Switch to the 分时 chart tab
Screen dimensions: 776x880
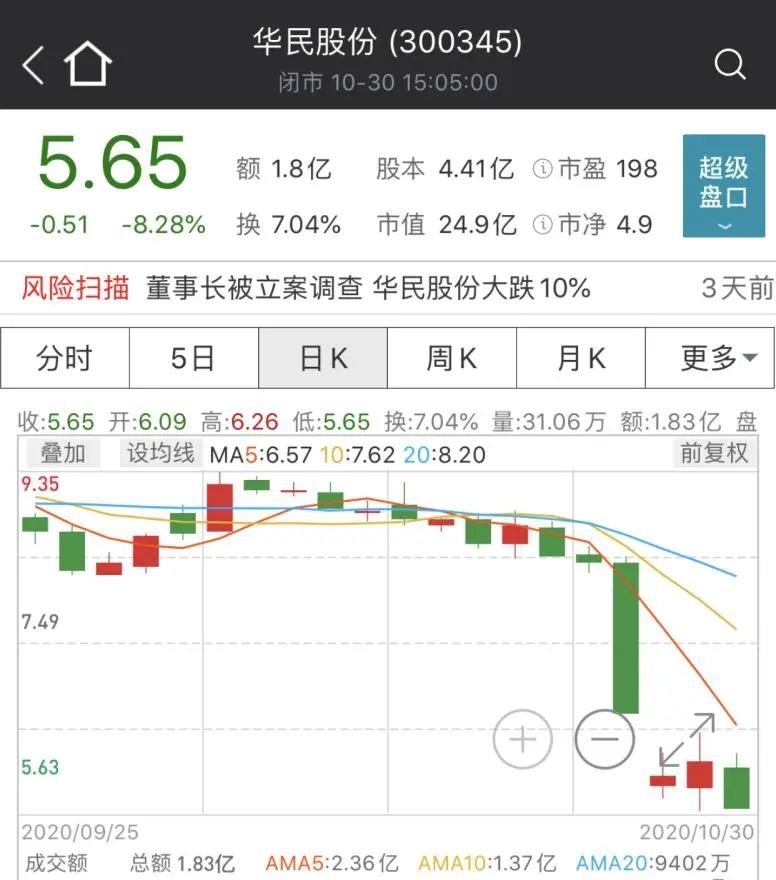[65, 358]
